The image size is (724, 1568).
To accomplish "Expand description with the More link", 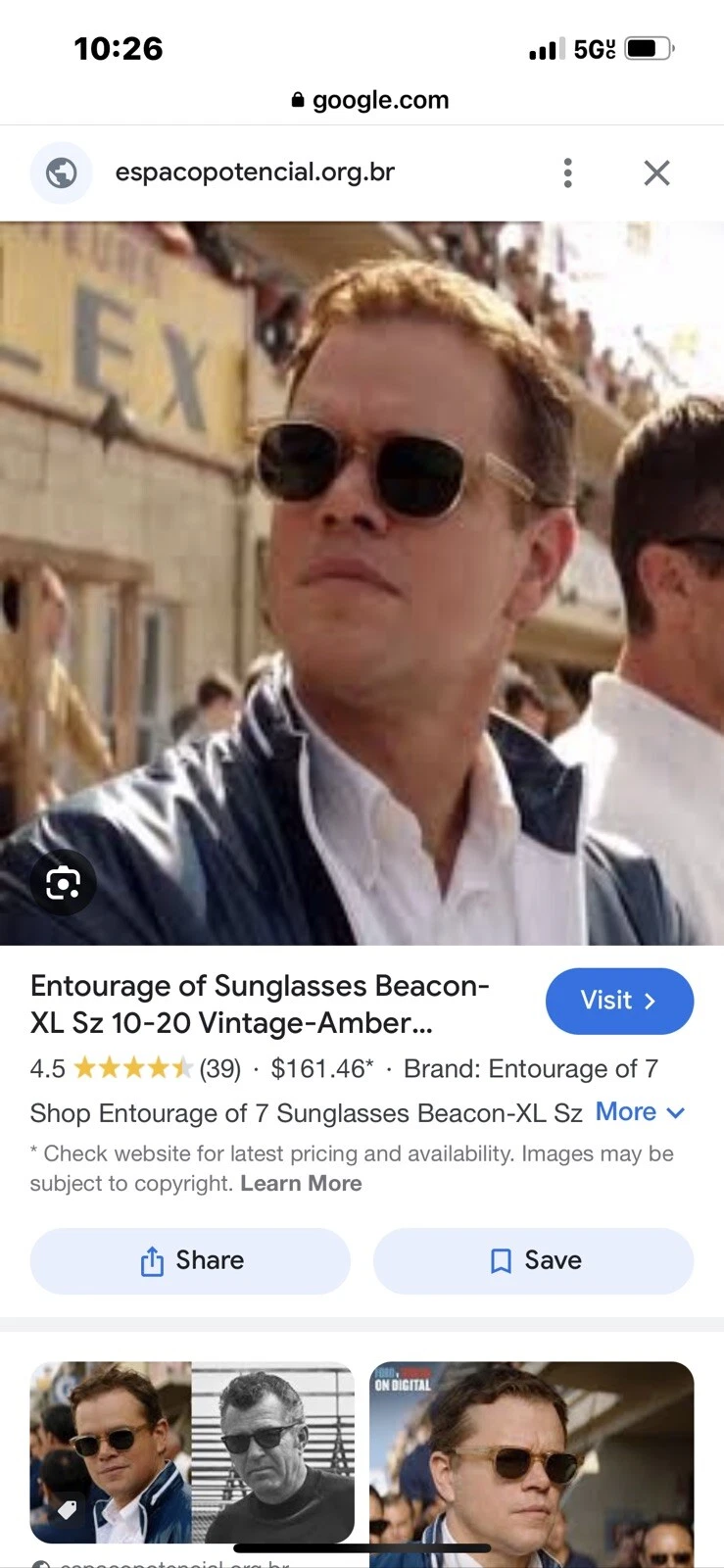I will click(640, 1112).
